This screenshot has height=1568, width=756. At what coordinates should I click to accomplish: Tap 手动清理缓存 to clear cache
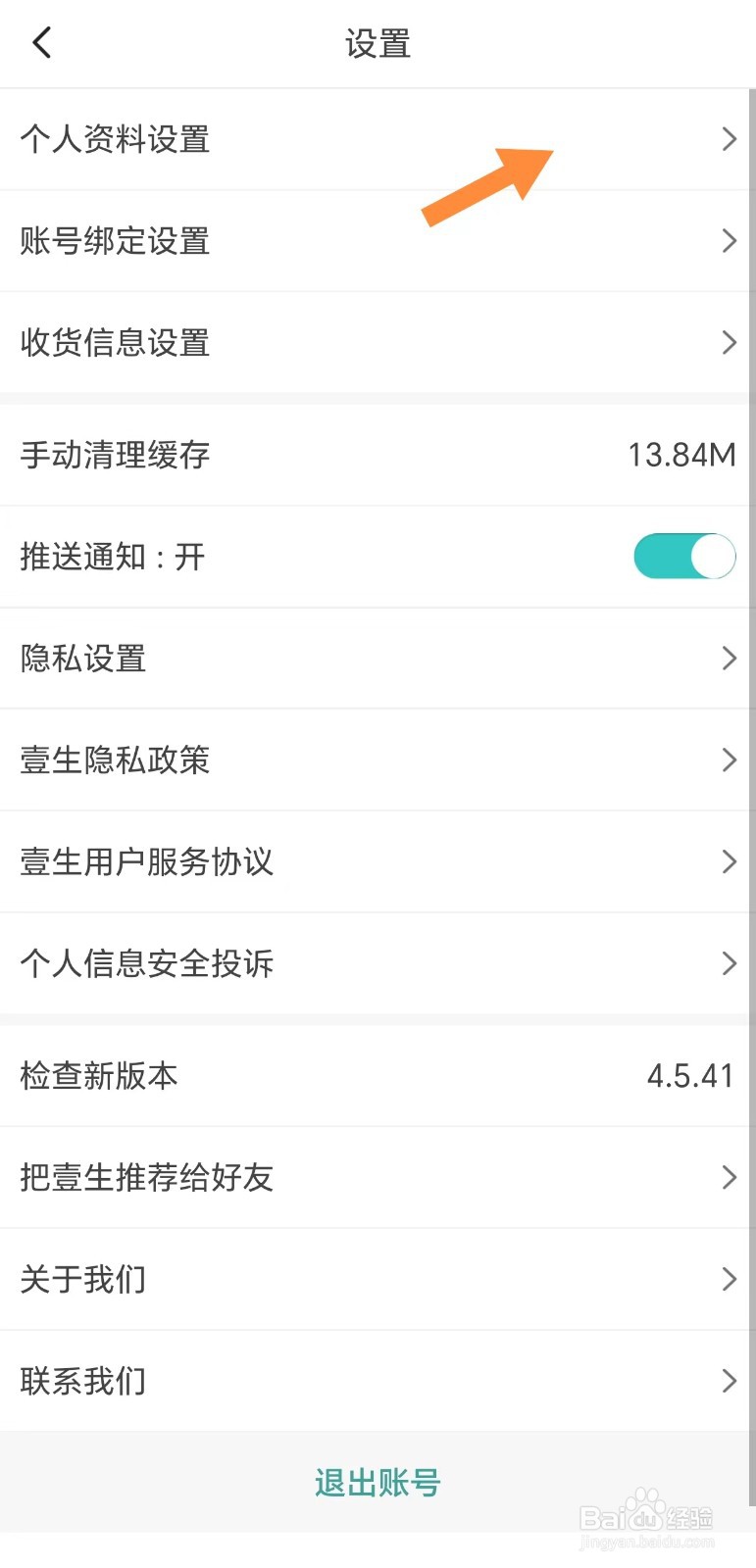pyautogui.click(x=115, y=455)
